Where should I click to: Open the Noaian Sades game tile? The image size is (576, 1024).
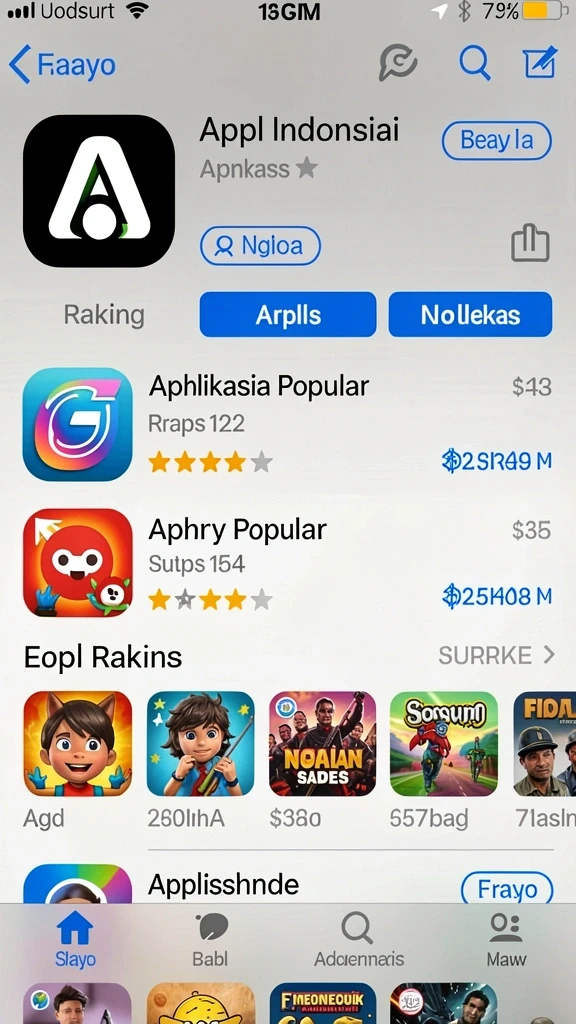[x=323, y=744]
